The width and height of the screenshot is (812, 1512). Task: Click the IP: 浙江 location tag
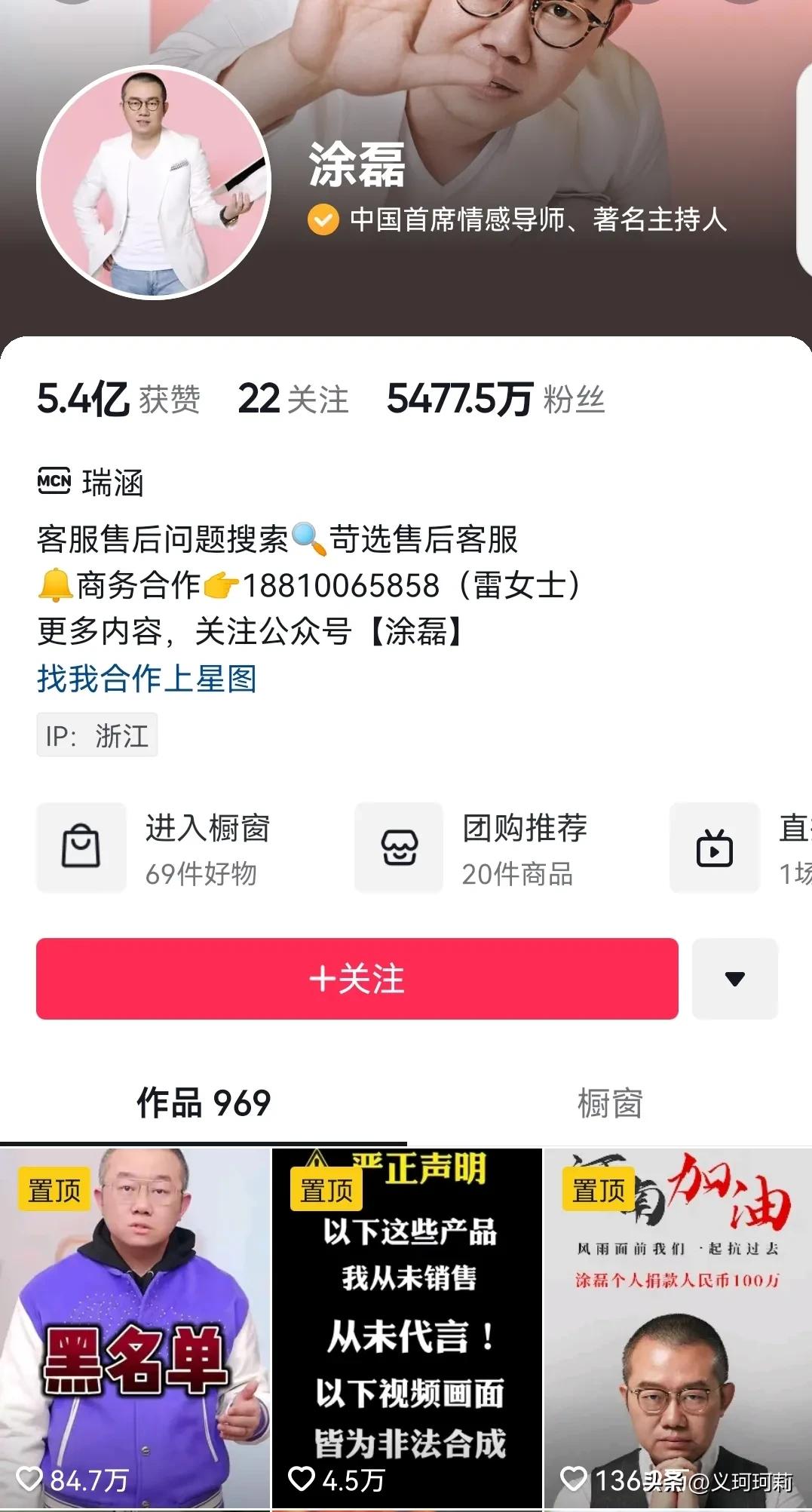click(x=97, y=735)
